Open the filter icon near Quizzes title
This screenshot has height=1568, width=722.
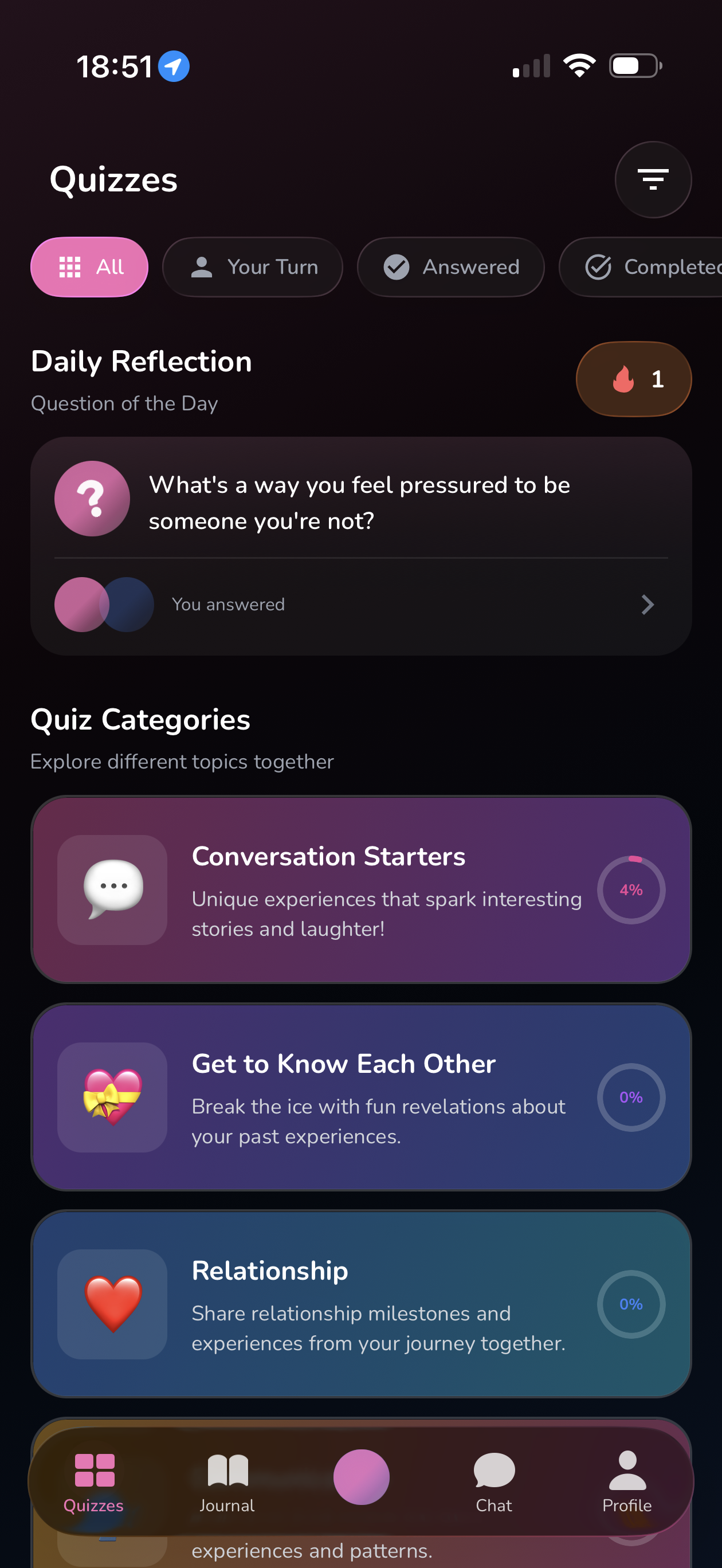point(653,179)
